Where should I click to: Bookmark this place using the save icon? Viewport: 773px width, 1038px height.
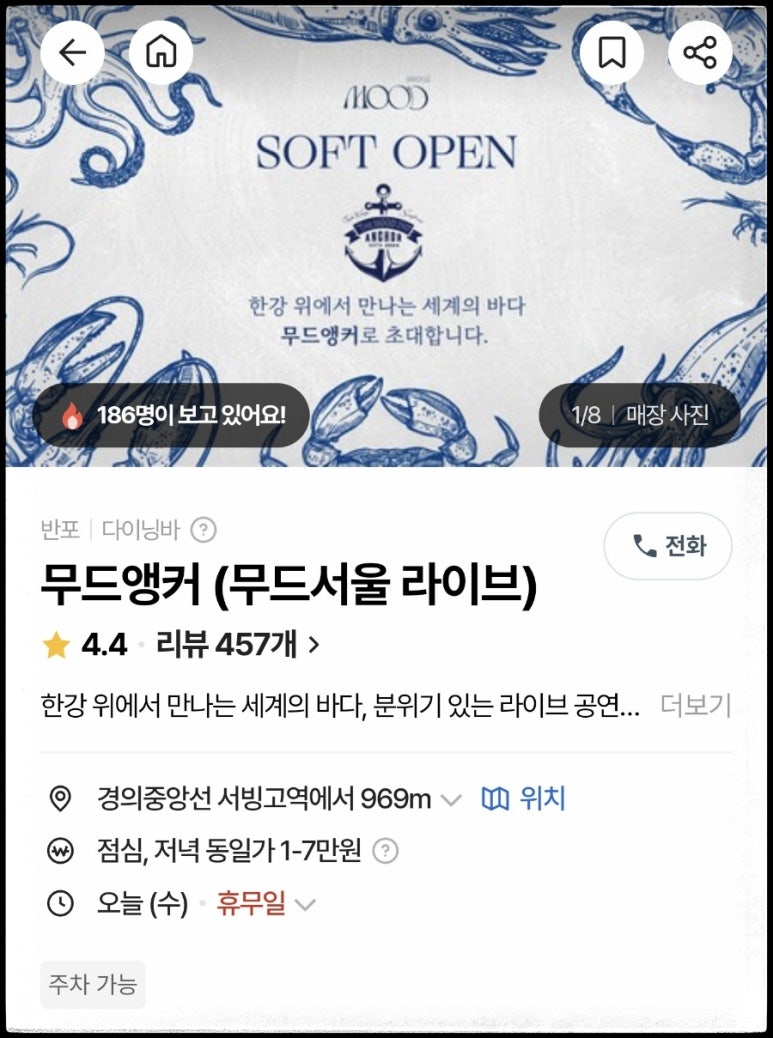tap(611, 52)
